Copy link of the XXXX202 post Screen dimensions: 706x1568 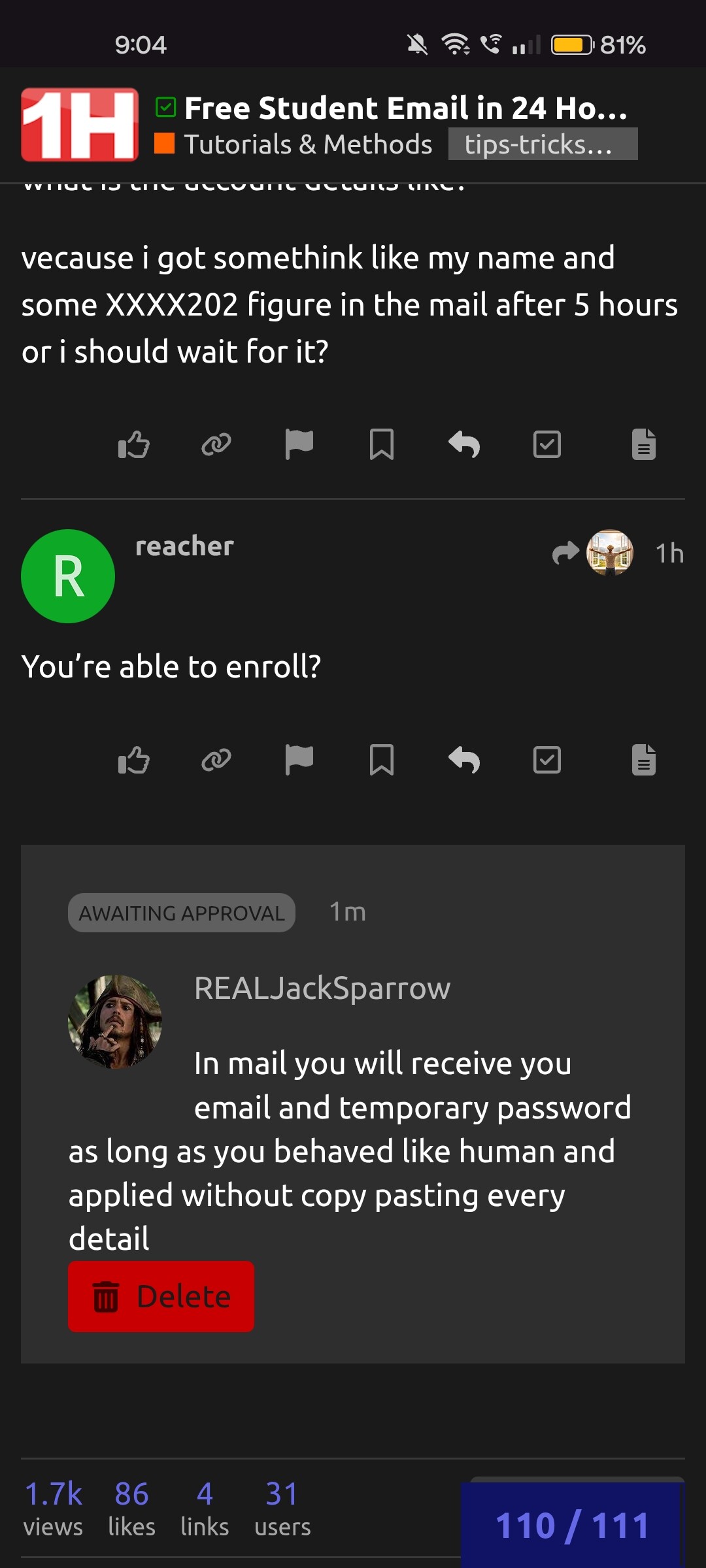pos(216,445)
